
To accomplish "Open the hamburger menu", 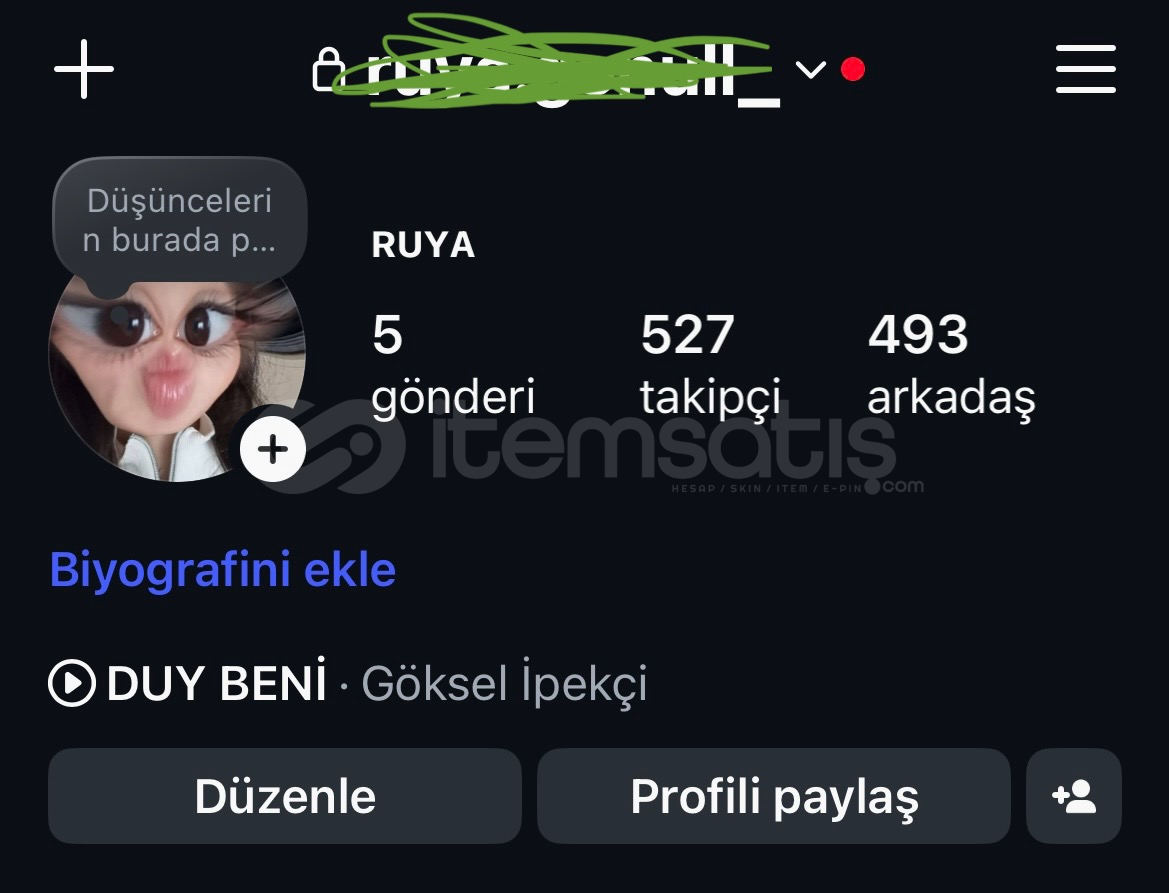I will [1085, 69].
